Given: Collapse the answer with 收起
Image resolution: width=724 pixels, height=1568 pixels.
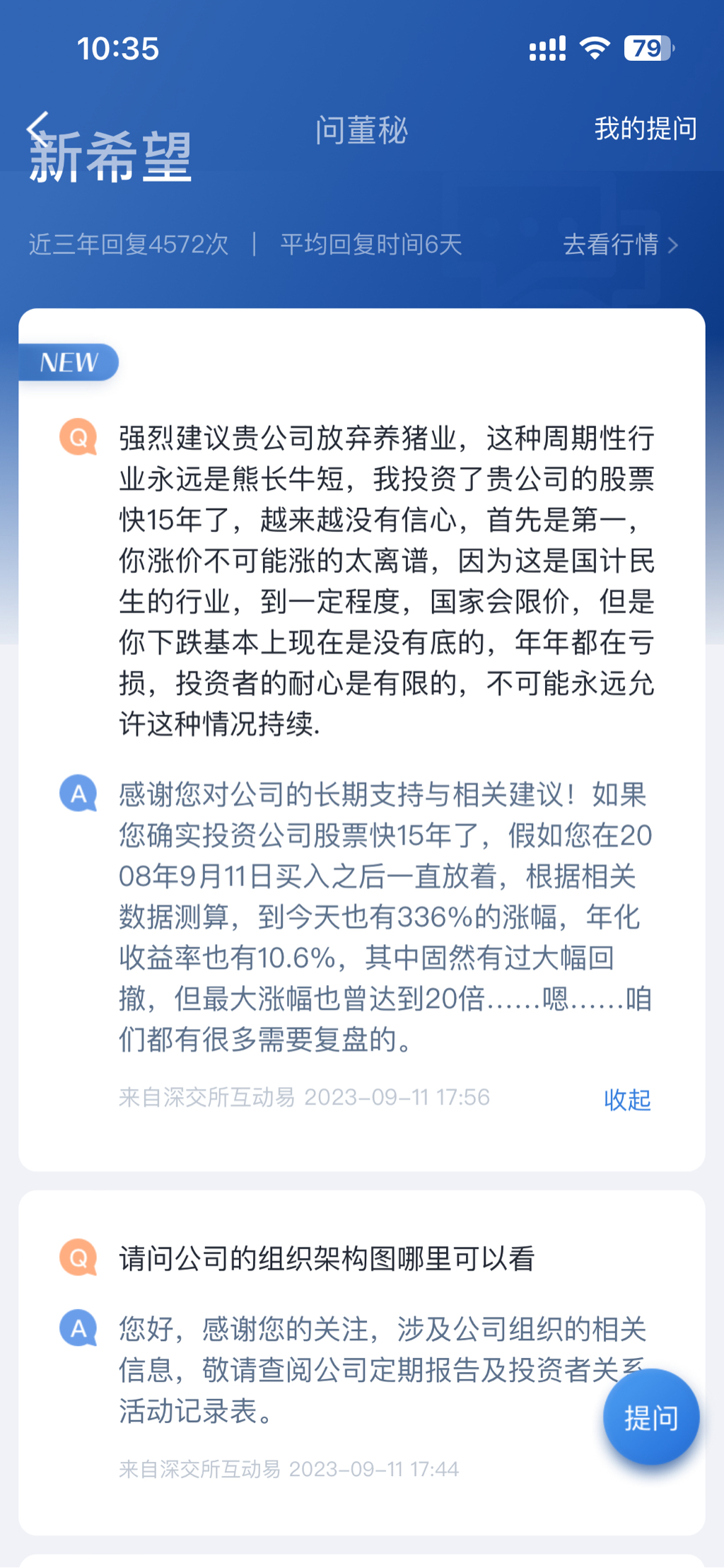Looking at the screenshot, I should pyautogui.click(x=626, y=1100).
